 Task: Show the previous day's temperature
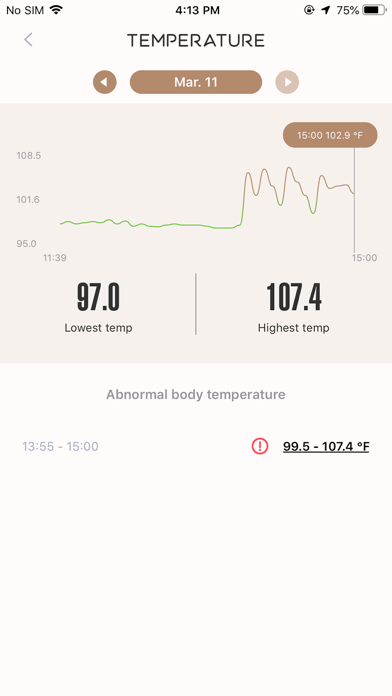[105, 82]
